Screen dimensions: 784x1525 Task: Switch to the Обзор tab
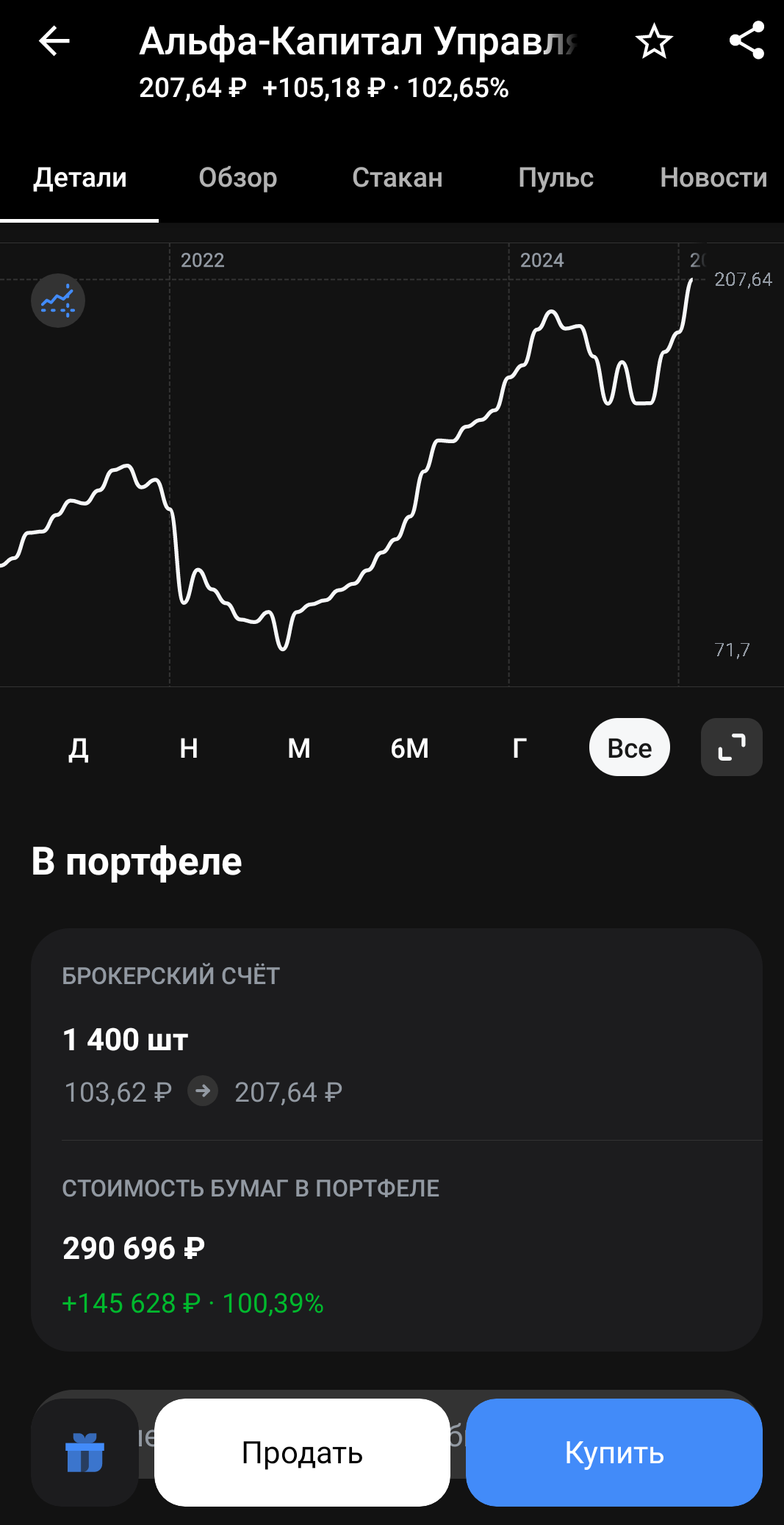[x=238, y=178]
